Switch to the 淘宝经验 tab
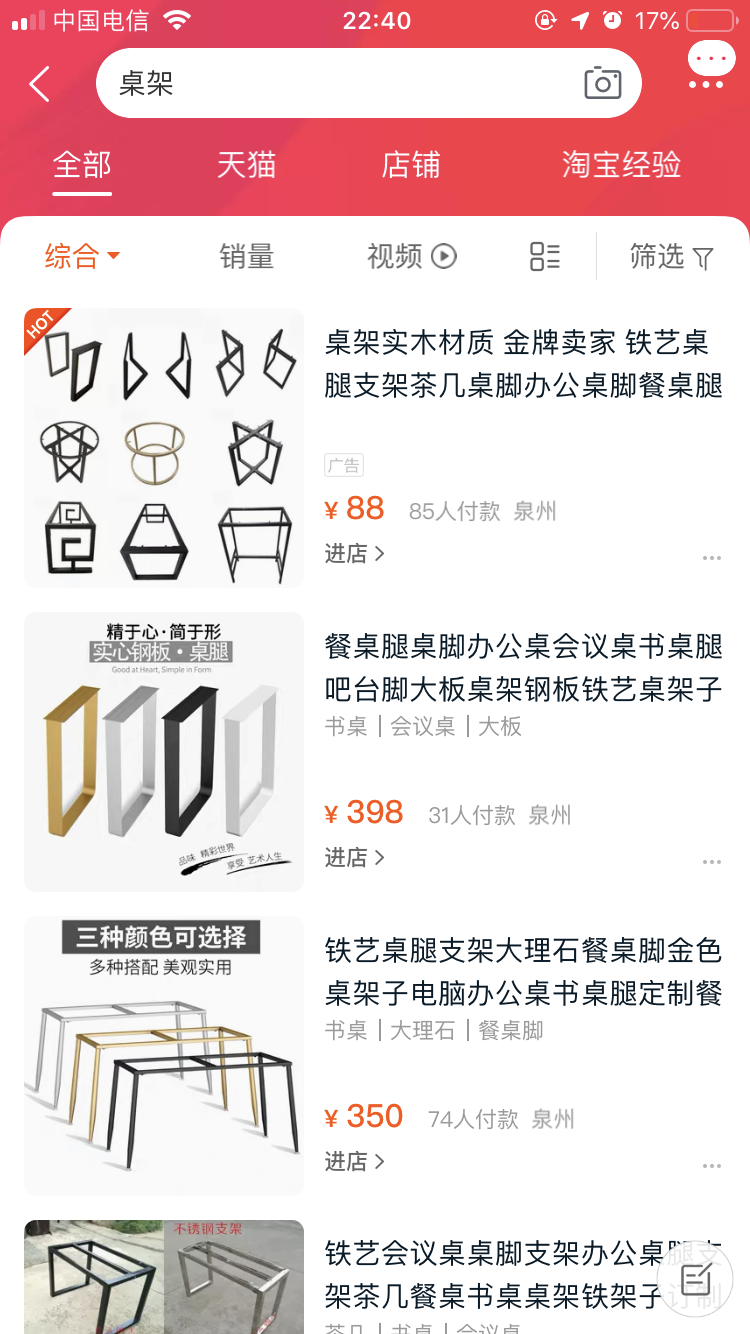This screenshot has height=1334, width=750. tap(621, 165)
